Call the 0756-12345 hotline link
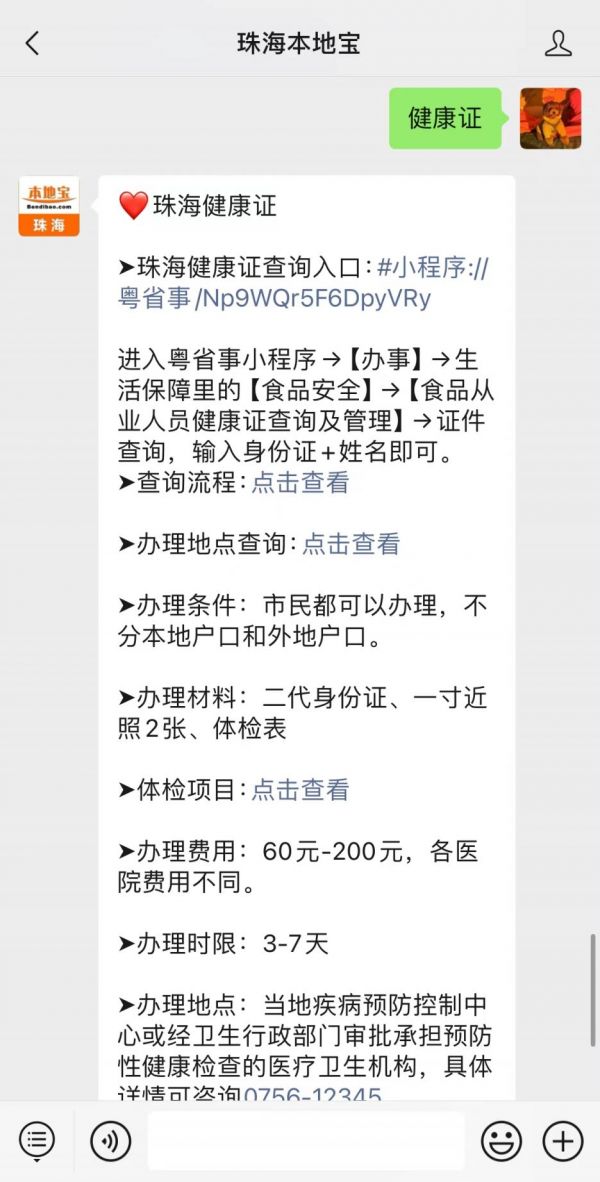 coord(312,1096)
